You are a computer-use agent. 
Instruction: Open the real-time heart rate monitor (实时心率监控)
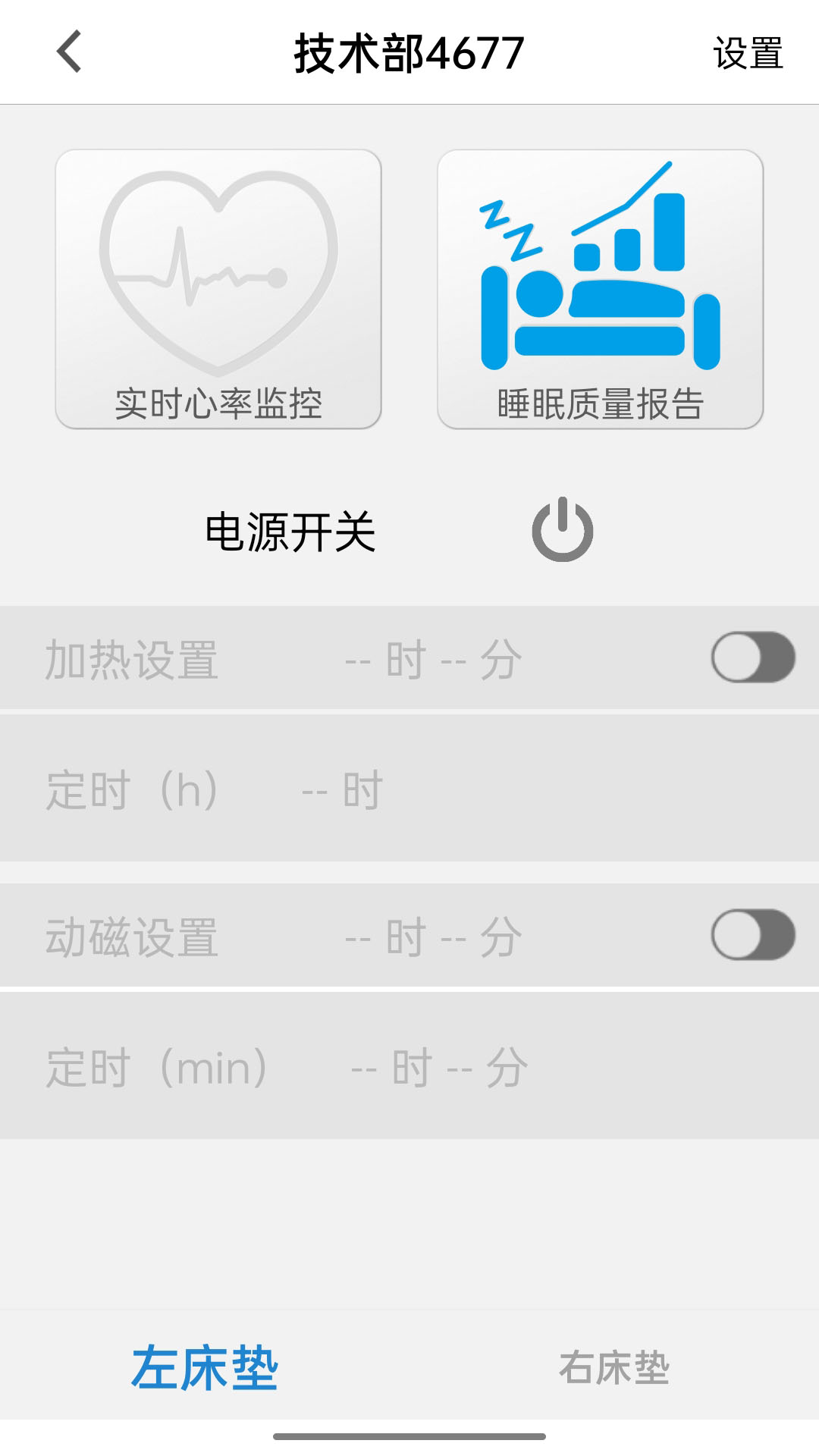tap(219, 288)
